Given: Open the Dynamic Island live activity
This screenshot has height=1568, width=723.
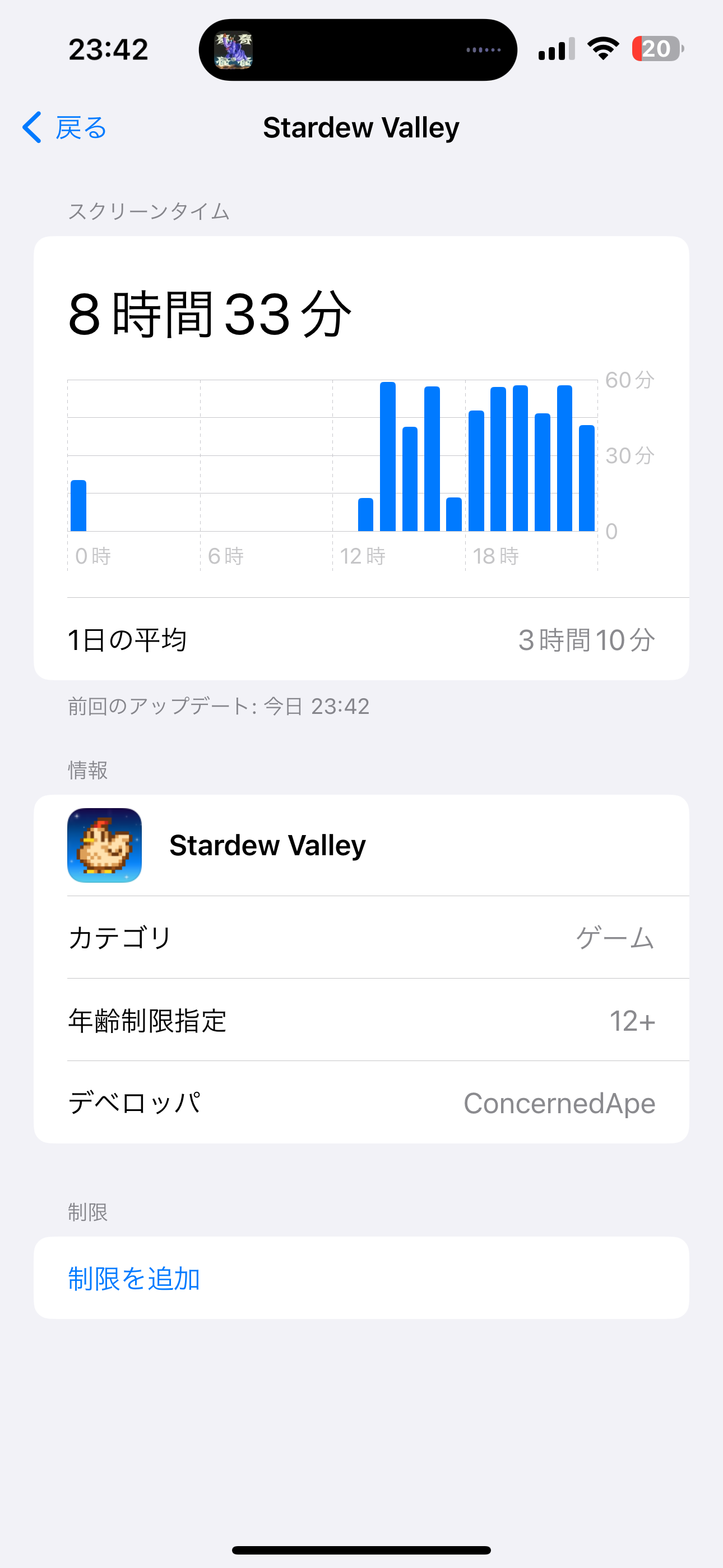Looking at the screenshot, I should pos(358,50).
